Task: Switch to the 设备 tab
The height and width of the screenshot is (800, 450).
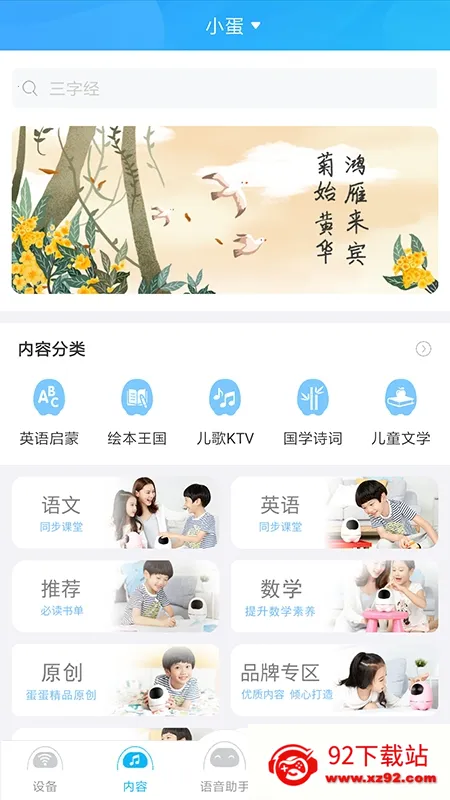Action: pyautogui.click(x=45, y=769)
